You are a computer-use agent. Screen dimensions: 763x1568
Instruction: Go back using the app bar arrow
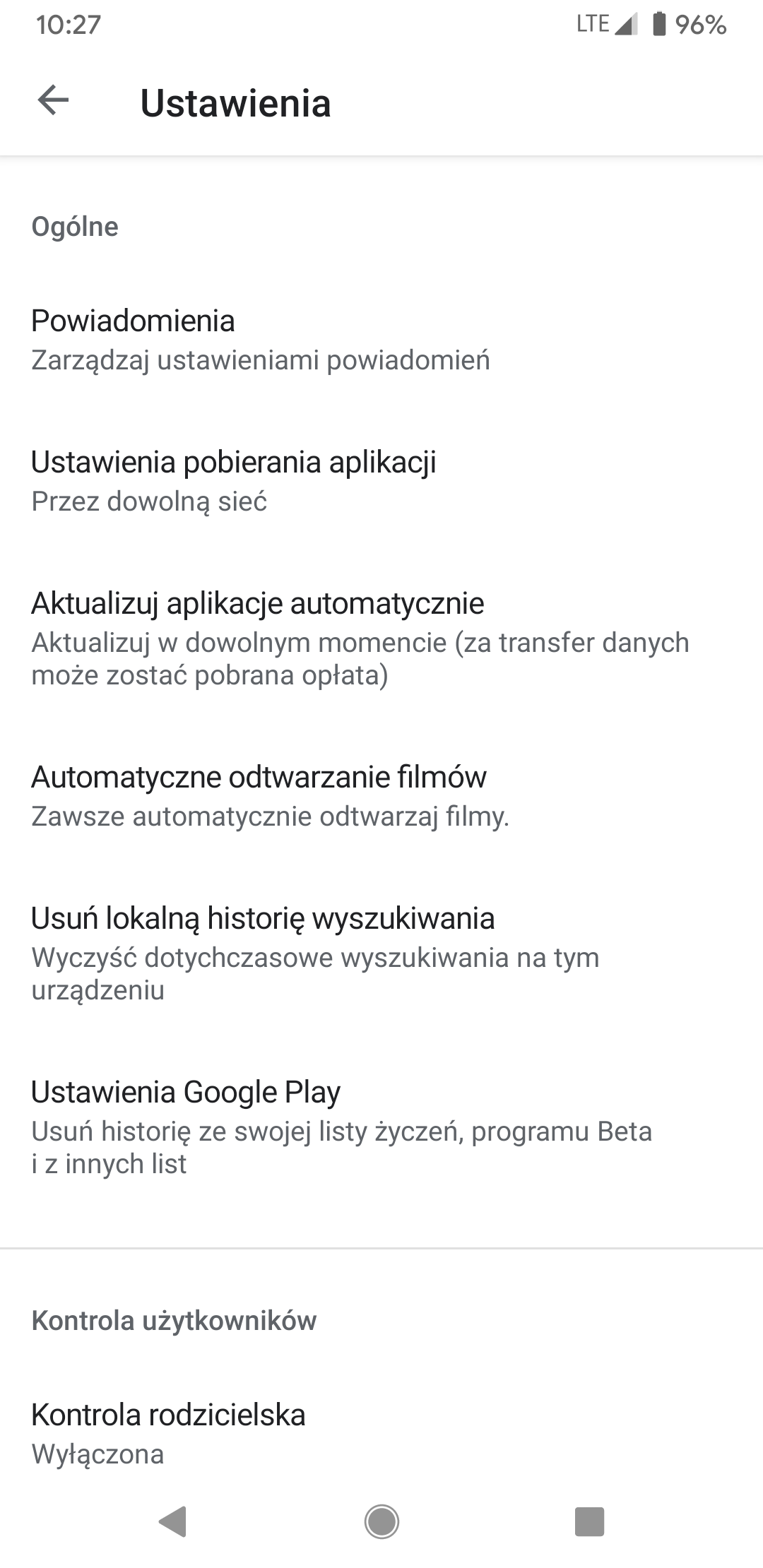[53, 100]
